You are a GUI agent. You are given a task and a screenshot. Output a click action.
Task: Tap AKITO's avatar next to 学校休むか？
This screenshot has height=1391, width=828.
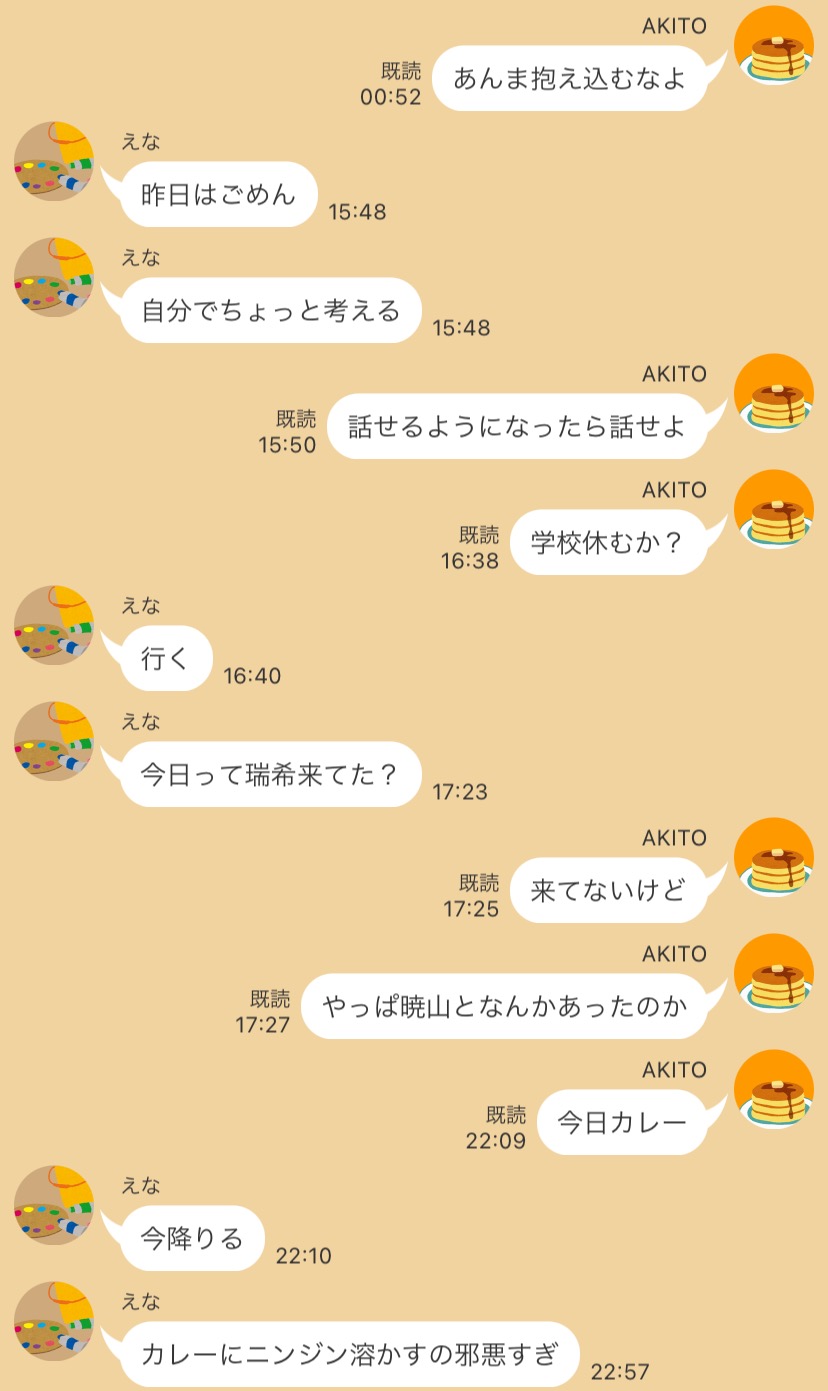tap(773, 510)
